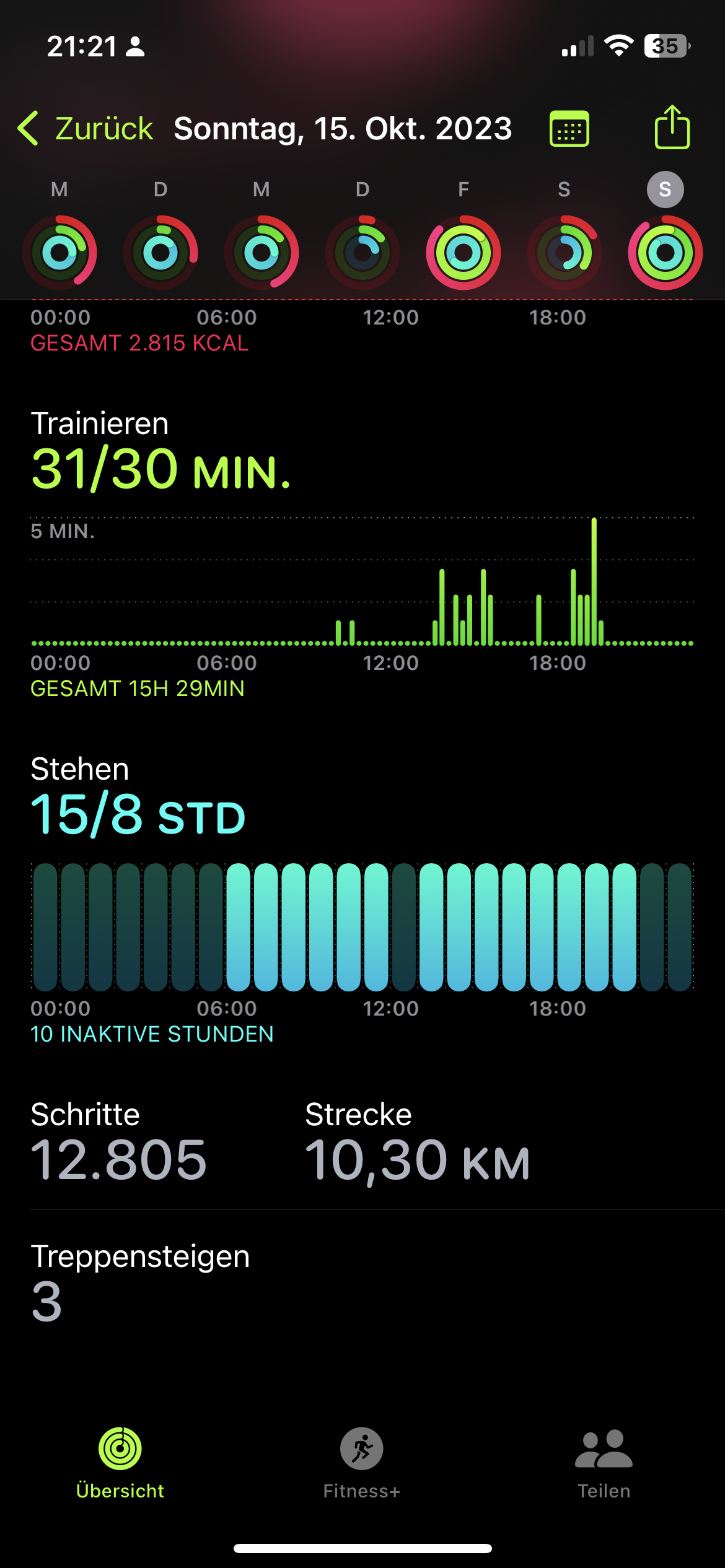Share this day's activity summary
This screenshot has height=1568, width=725.
click(x=672, y=128)
